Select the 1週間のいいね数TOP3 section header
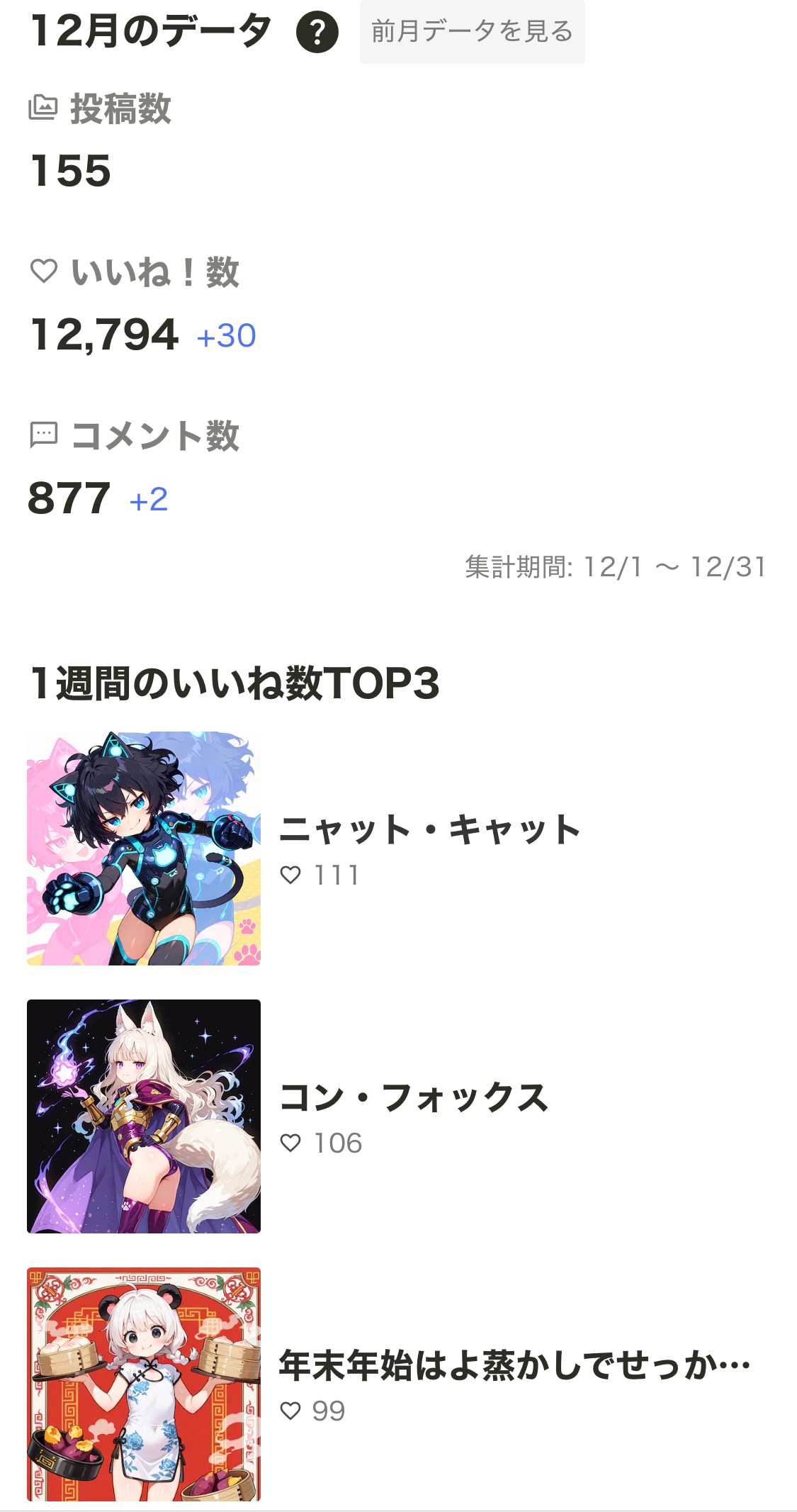Image resolution: width=797 pixels, height=1512 pixels. coord(234,682)
